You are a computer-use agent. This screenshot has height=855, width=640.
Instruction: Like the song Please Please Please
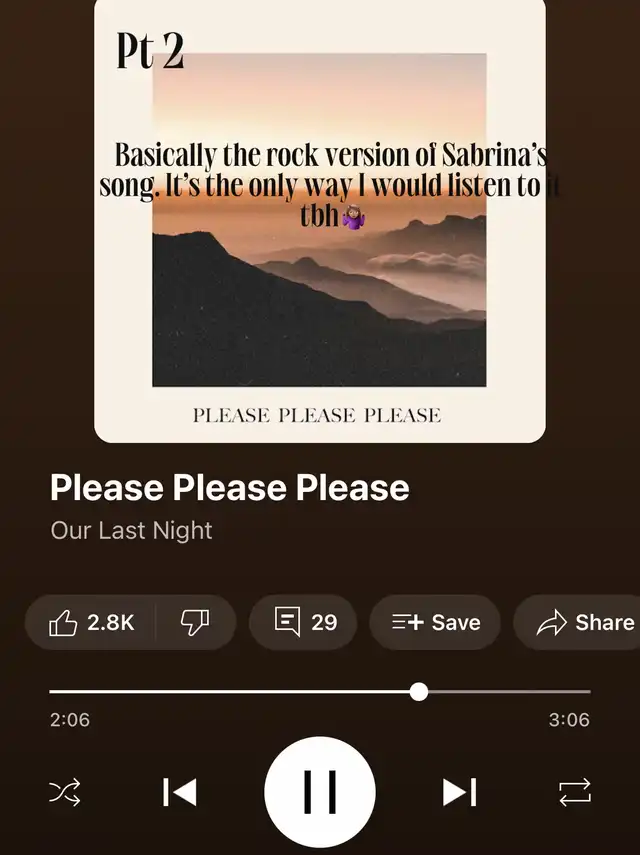click(x=90, y=622)
